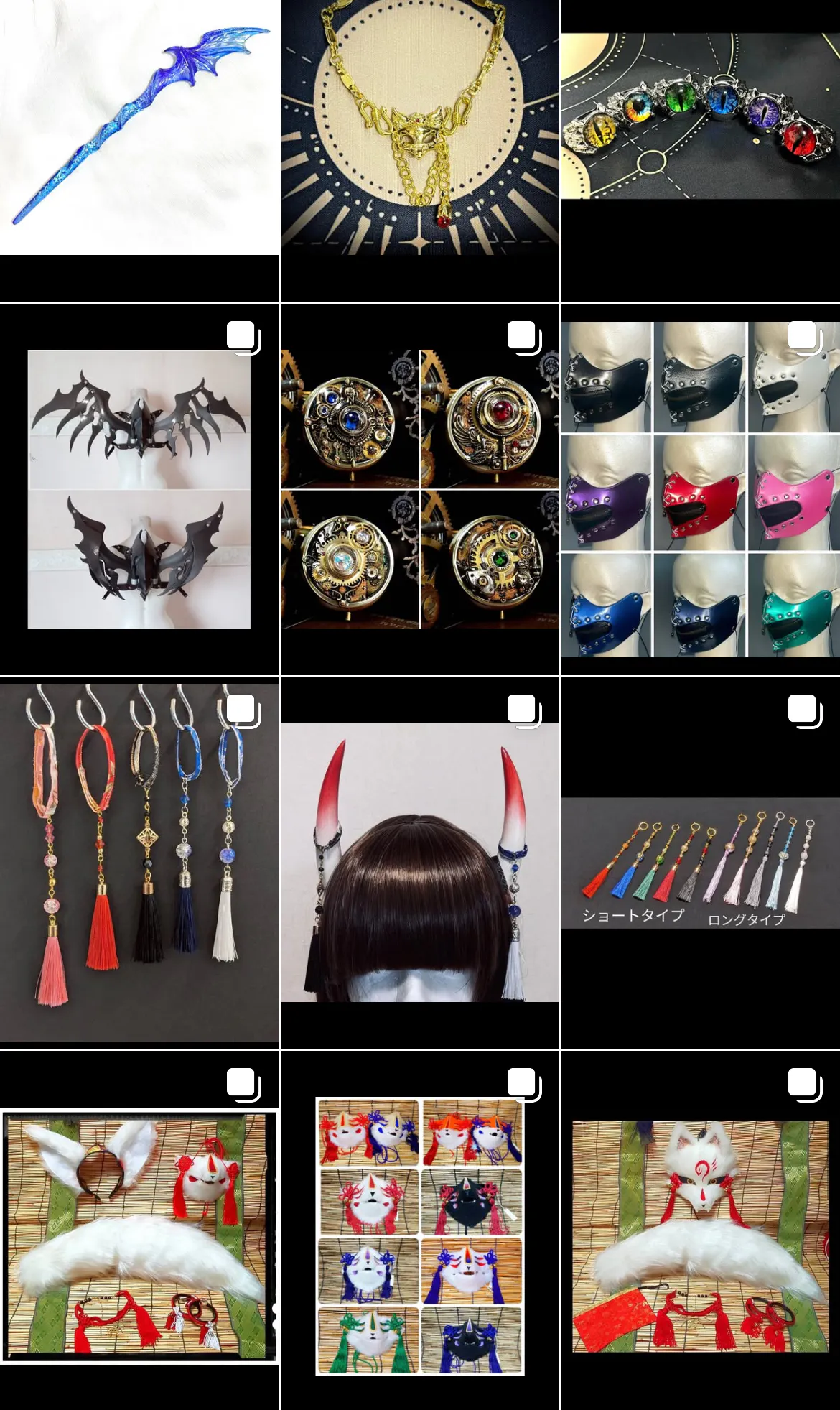Open the black bat wing harness post
The width and height of the screenshot is (840, 1410).
pos(139,489)
